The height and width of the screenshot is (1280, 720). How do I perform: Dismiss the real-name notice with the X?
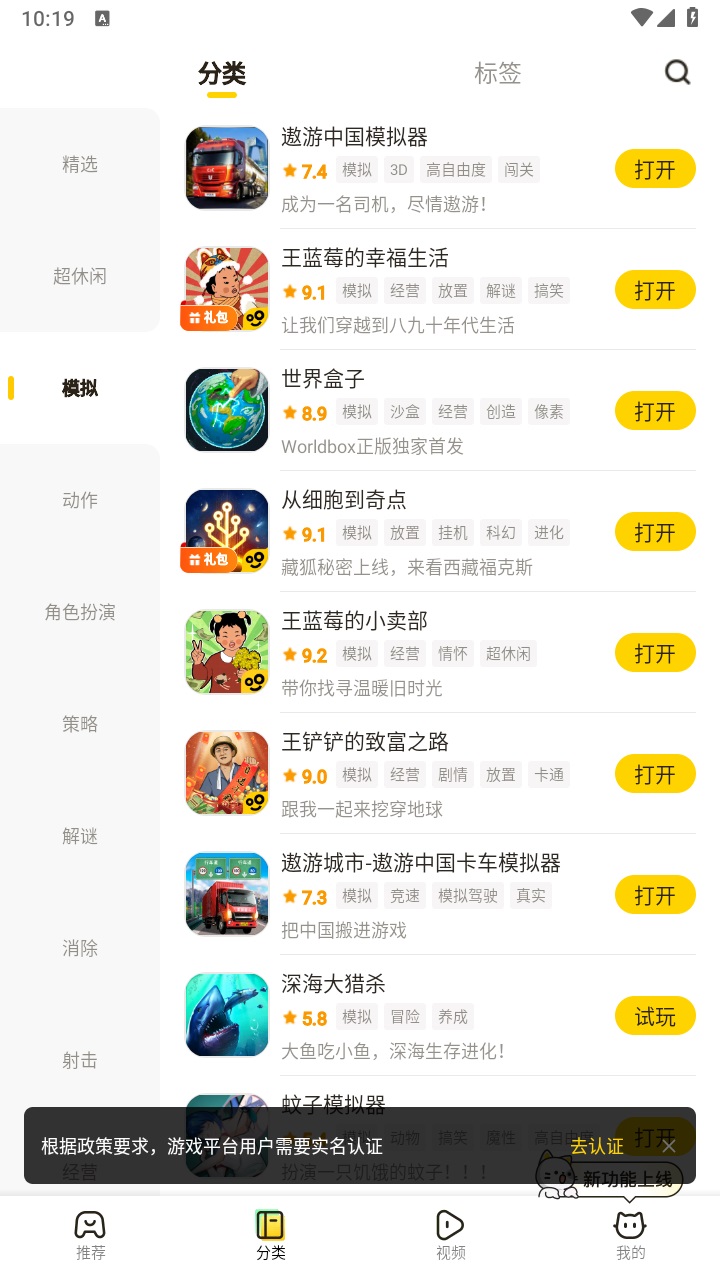667,1146
